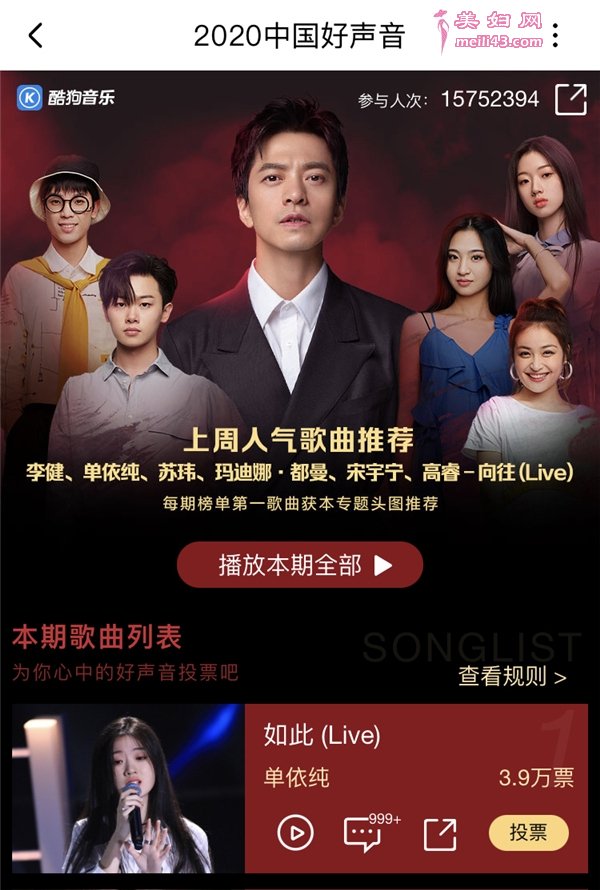Image resolution: width=600 pixels, height=890 pixels.
Task: Open the overflow menu in the header
Action: coord(556,36)
